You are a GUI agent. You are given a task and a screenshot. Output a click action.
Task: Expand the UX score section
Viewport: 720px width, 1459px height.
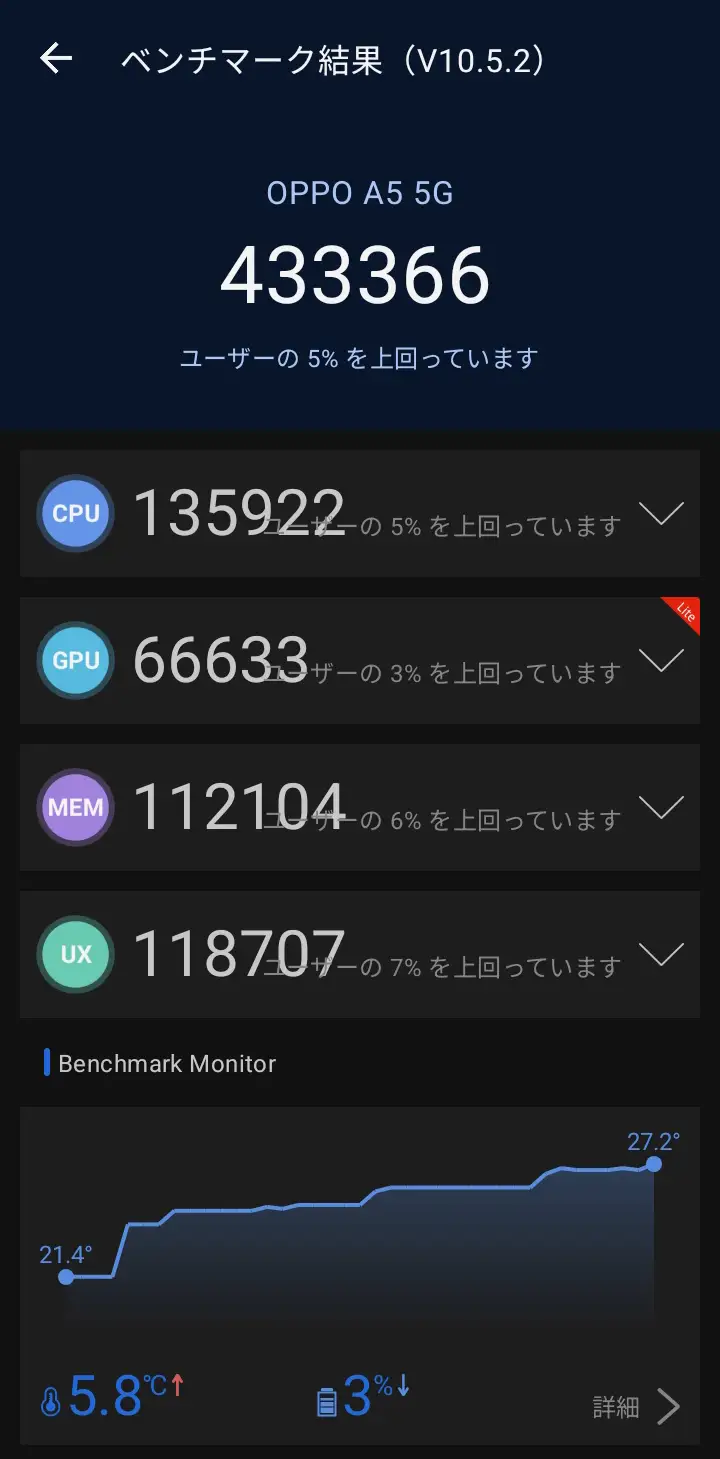click(662, 953)
